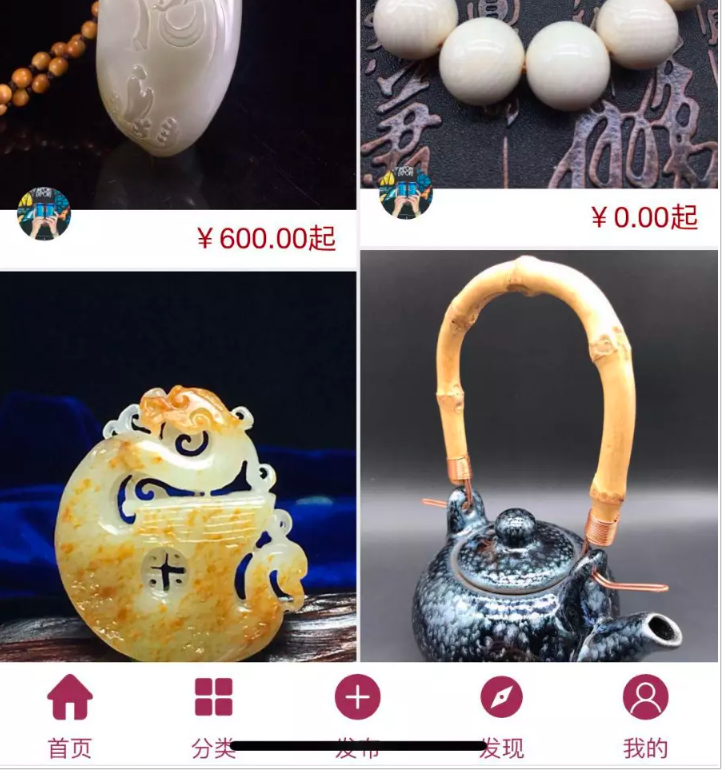Image resolution: width=722 pixels, height=770 pixels.
Task: Open seller avatar on the ¥600.00 item
Action: 44,213
